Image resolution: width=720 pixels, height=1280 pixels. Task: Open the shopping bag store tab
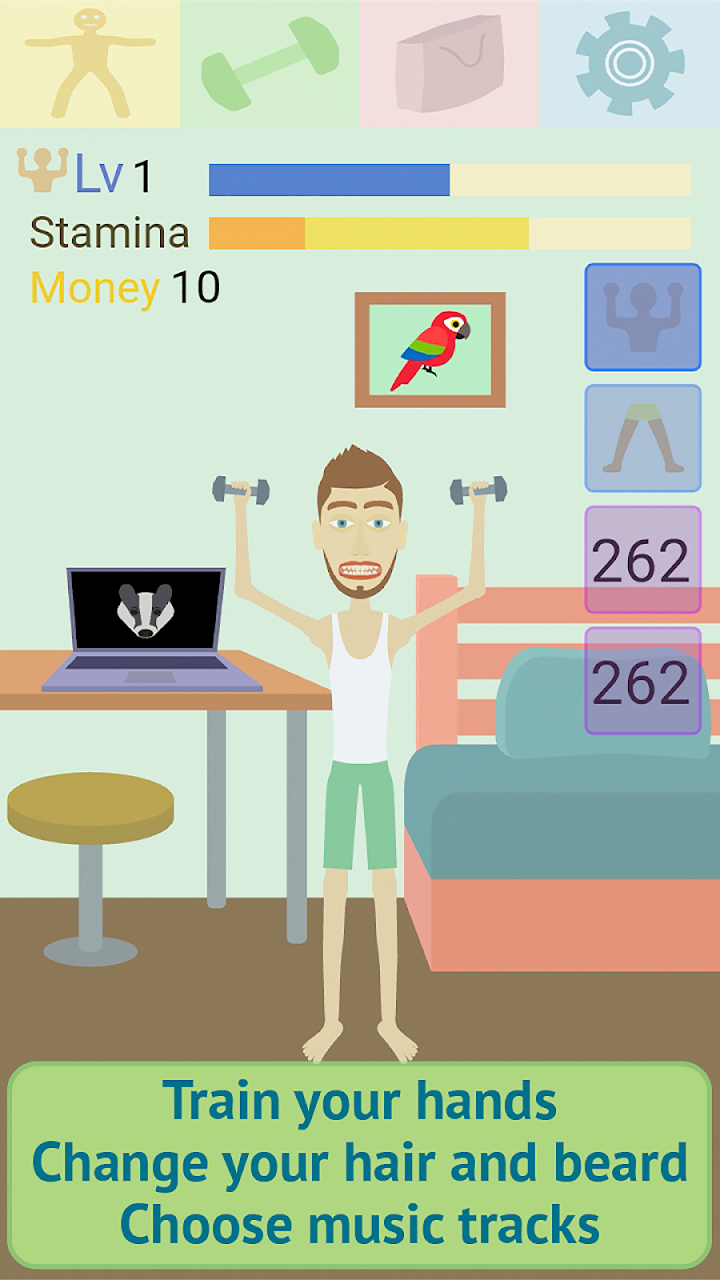point(450,63)
